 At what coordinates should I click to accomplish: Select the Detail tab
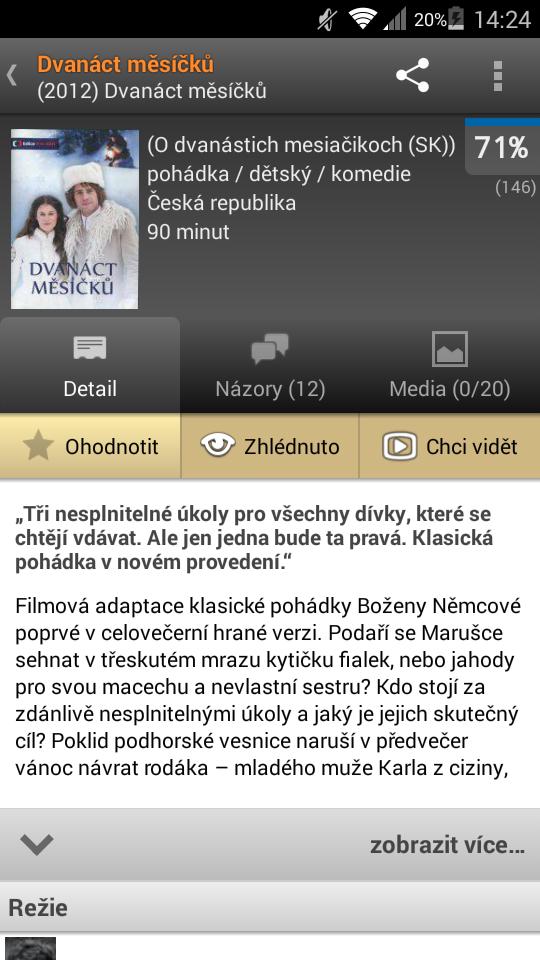[90, 366]
